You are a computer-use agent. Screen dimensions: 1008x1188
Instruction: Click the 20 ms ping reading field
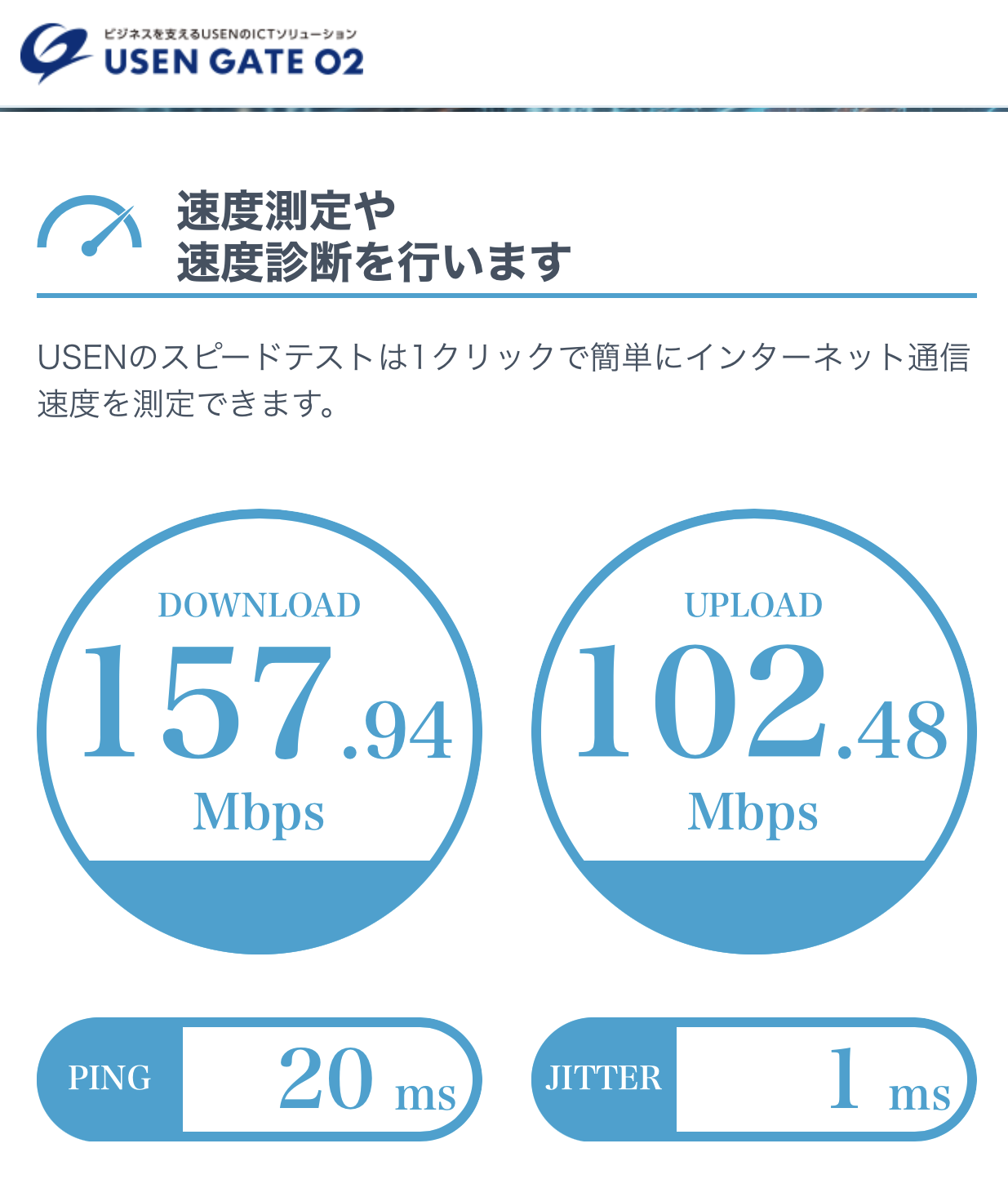pos(326,1079)
